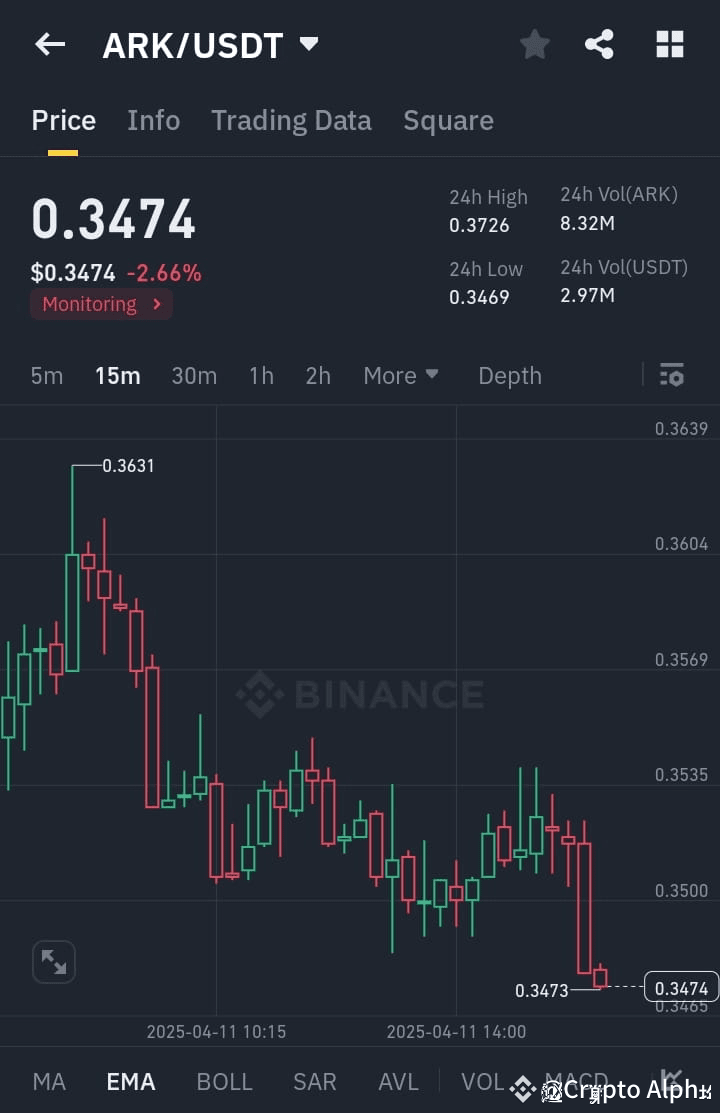Enable the MACD indicator
Screen dimensions: 720x1113
pos(577,1081)
